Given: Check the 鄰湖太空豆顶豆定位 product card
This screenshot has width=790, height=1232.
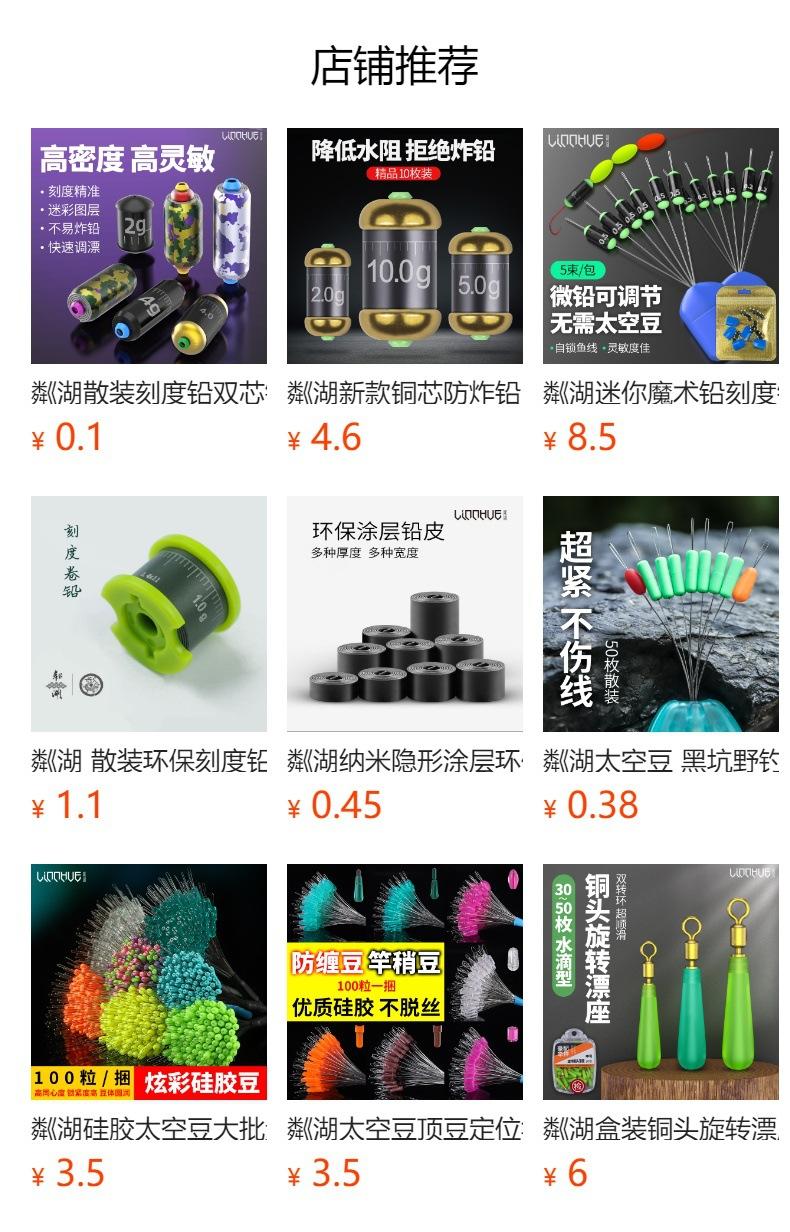Looking at the screenshot, I should [405, 982].
